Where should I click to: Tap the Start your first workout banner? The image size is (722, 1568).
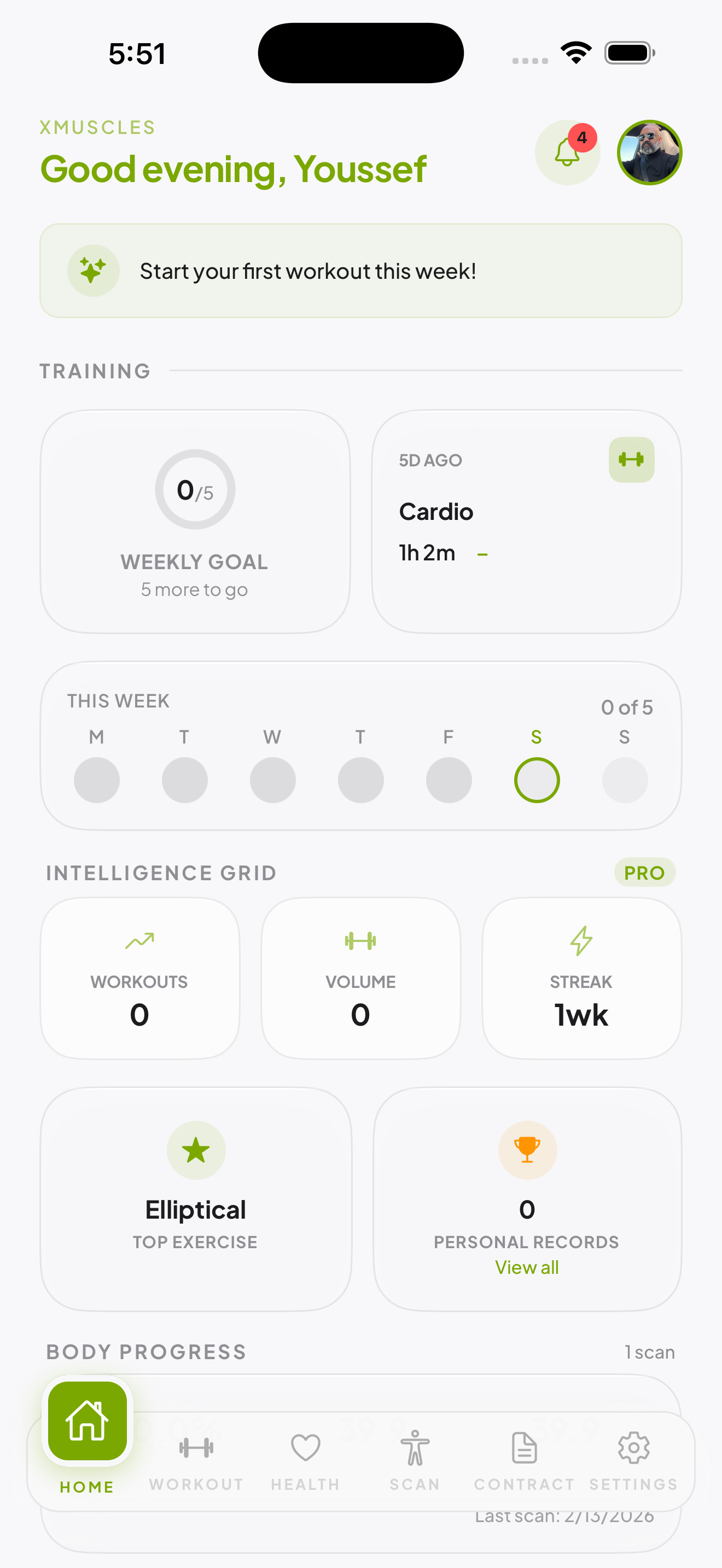pyautogui.click(x=361, y=270)
